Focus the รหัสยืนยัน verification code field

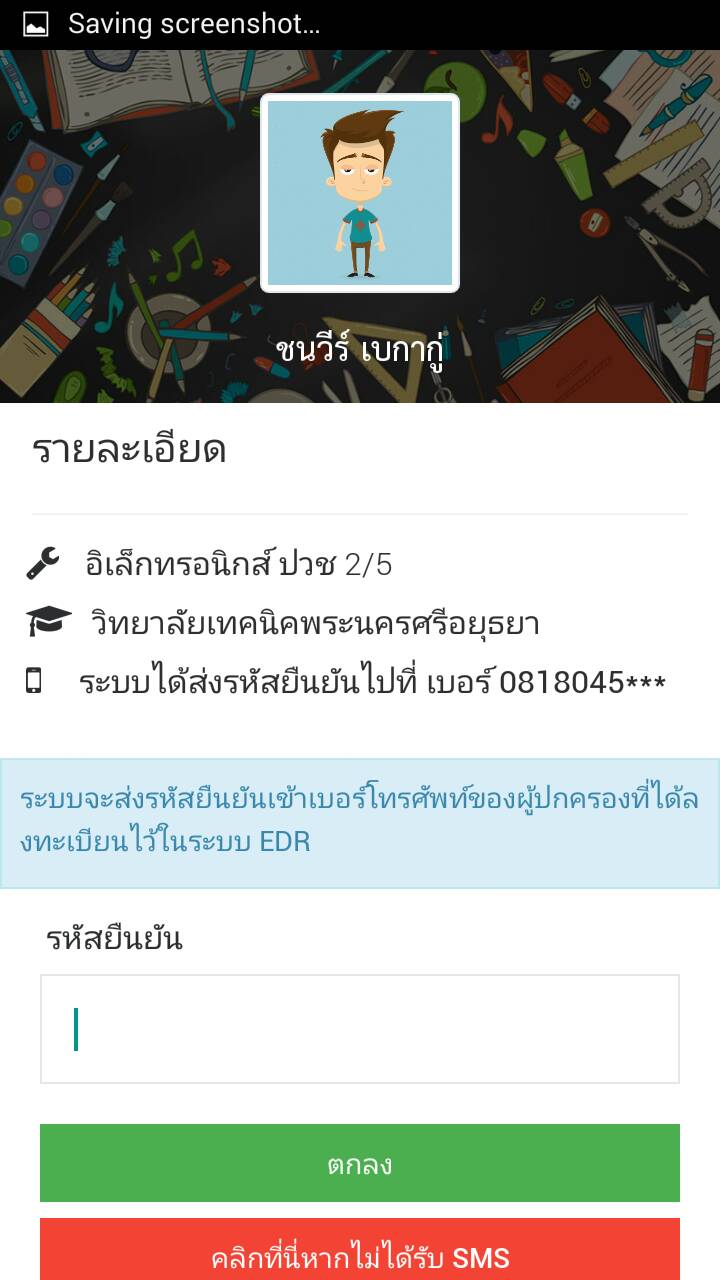click(x=360, y=1029)
